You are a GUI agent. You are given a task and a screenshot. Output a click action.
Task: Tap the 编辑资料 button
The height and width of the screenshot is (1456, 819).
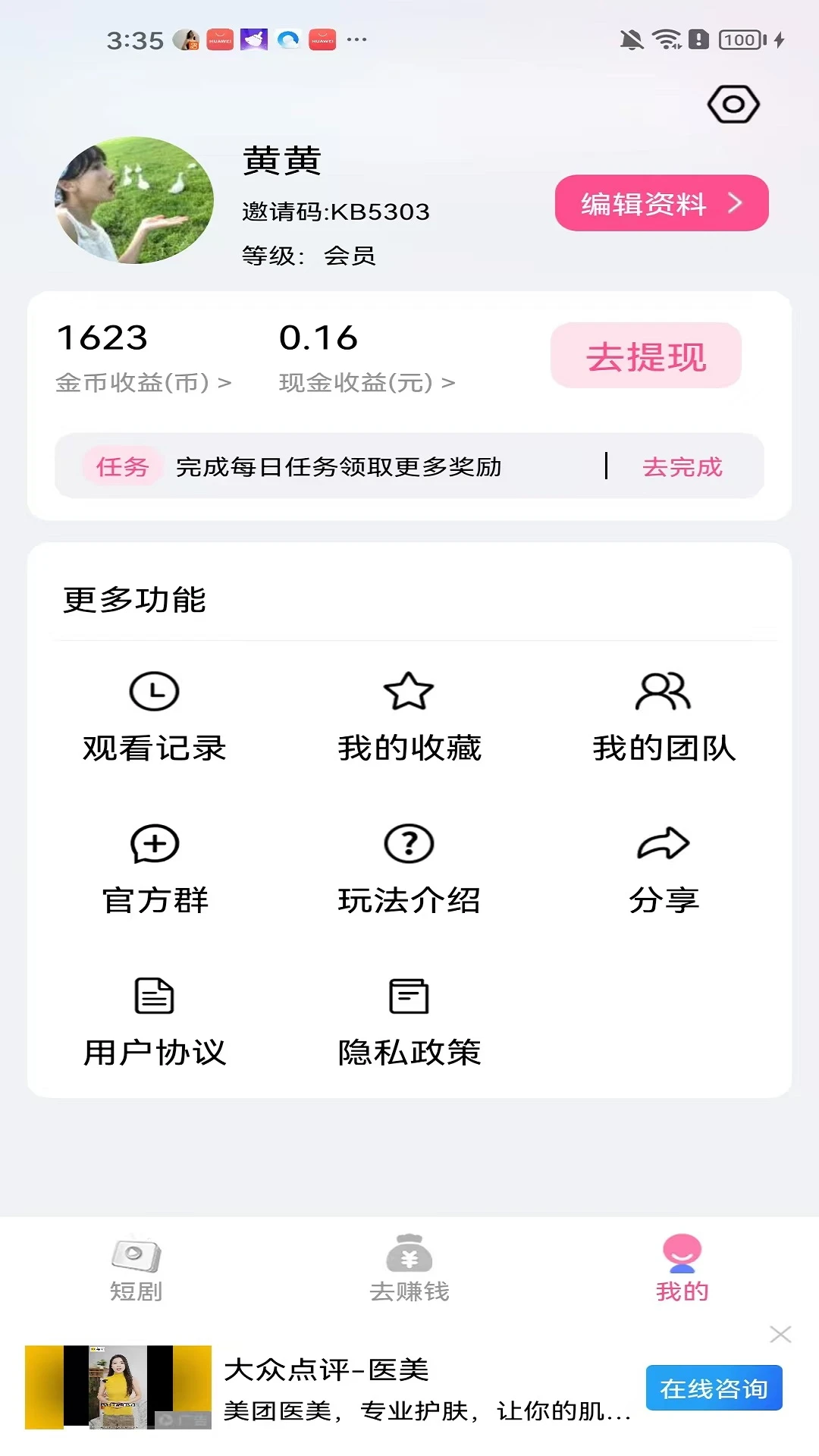point(661,203)
